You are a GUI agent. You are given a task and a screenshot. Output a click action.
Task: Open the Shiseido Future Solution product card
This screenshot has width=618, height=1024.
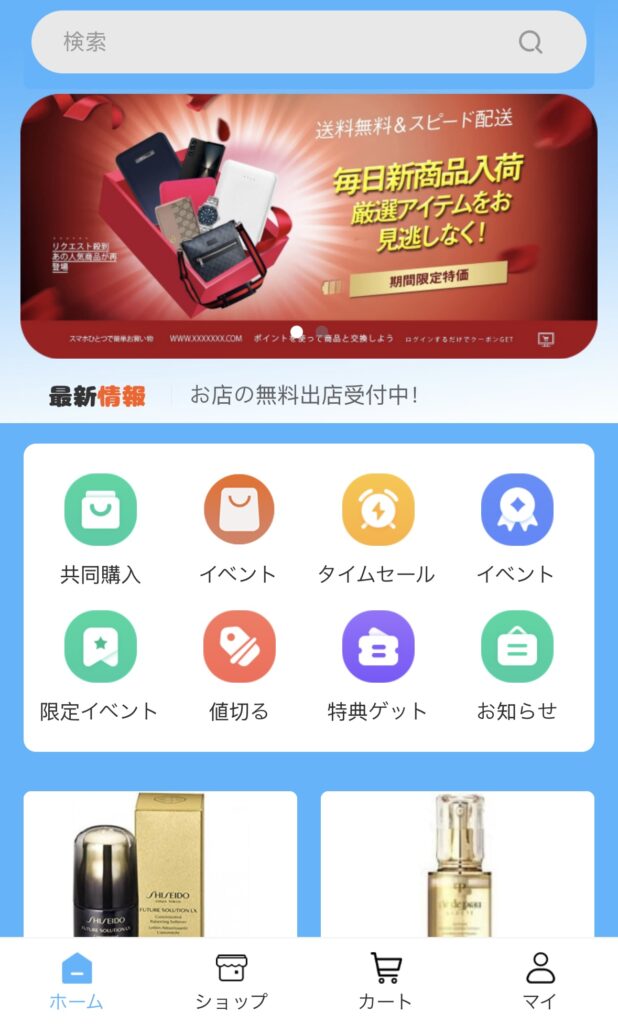point(160,864)
